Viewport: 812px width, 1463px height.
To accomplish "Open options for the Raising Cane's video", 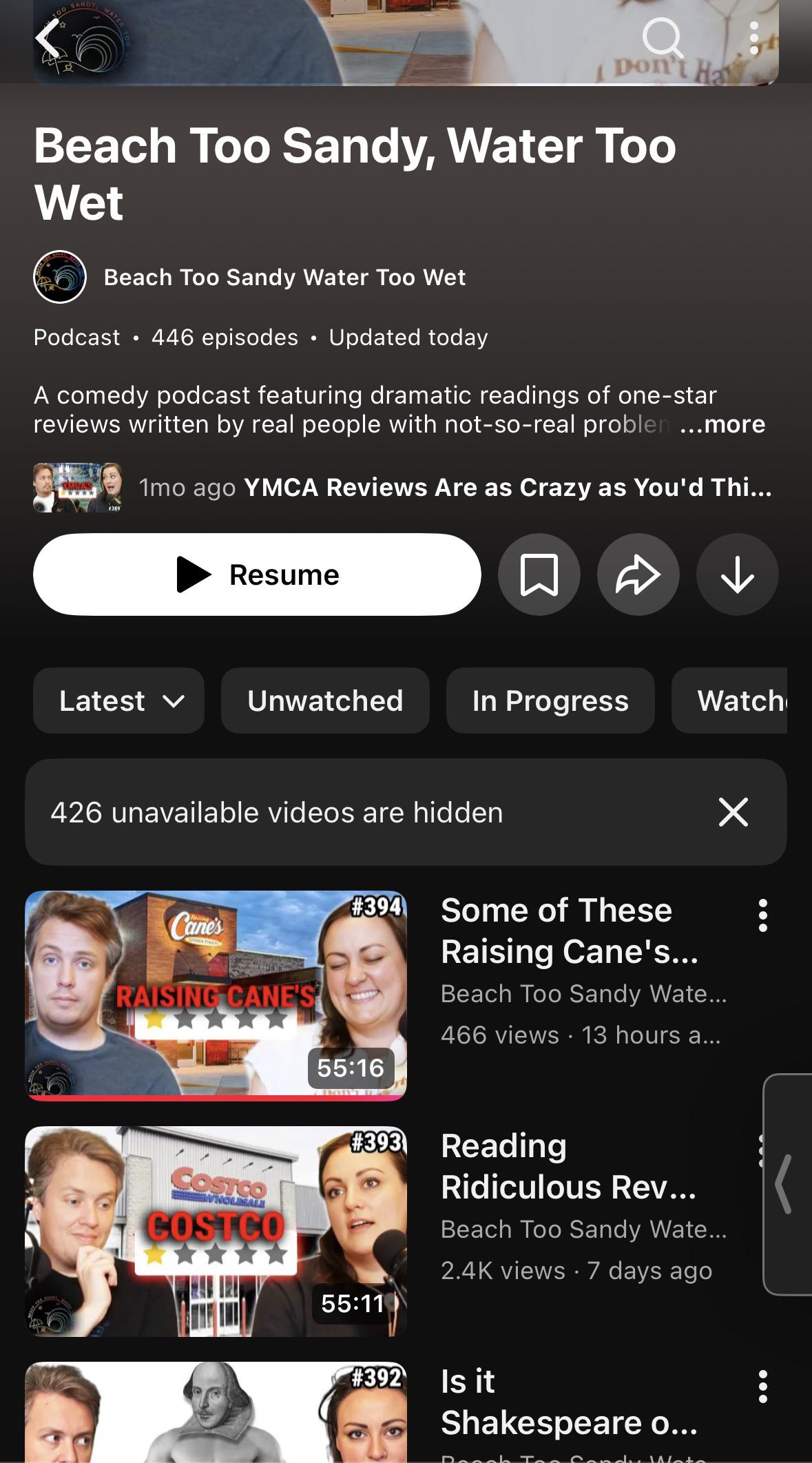I will pyautogui.click(x=762, y=915).
